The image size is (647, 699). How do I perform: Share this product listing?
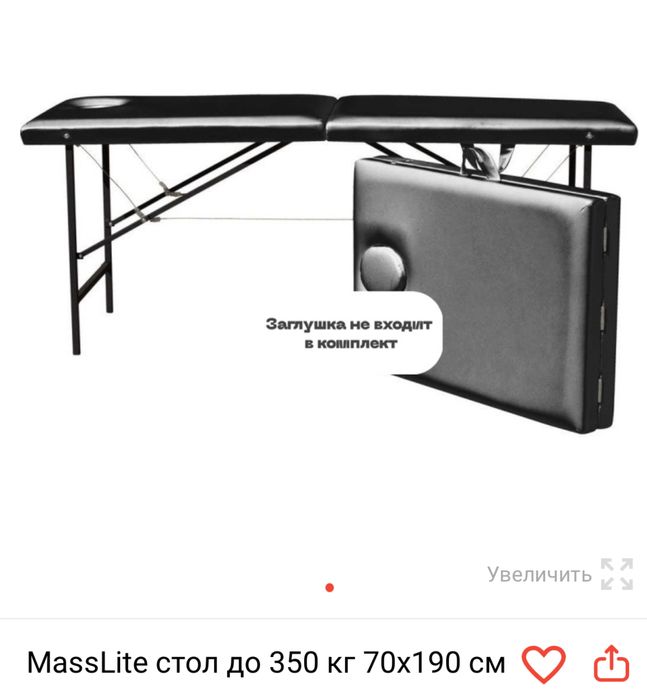(x=611, y=663)
